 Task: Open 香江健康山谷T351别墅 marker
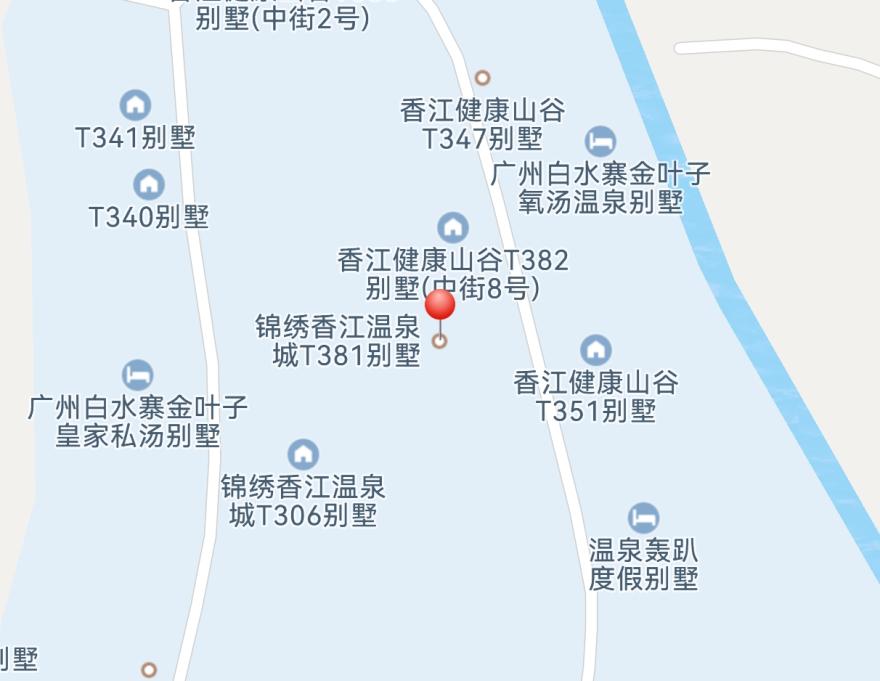596,350
